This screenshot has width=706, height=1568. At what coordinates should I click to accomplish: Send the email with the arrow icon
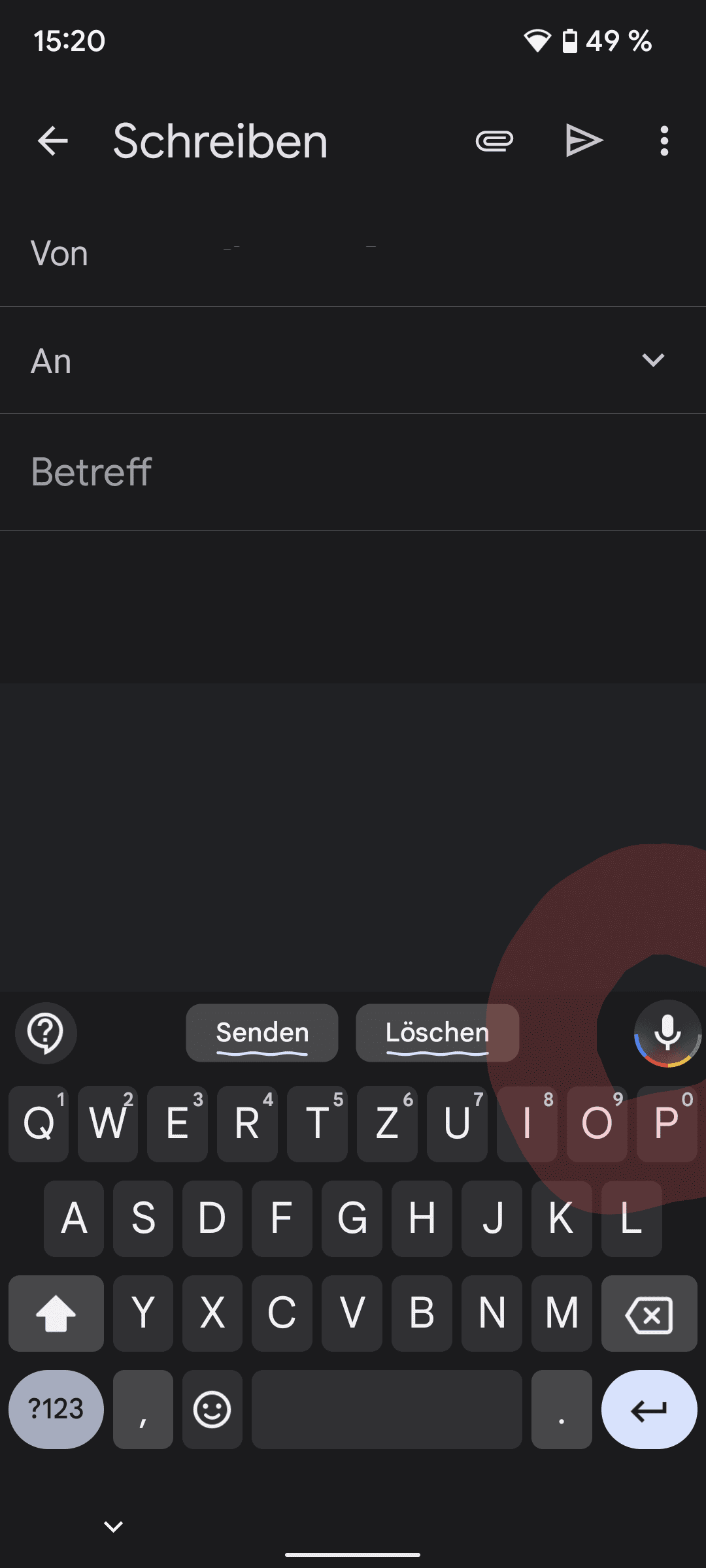coord(583,140)
